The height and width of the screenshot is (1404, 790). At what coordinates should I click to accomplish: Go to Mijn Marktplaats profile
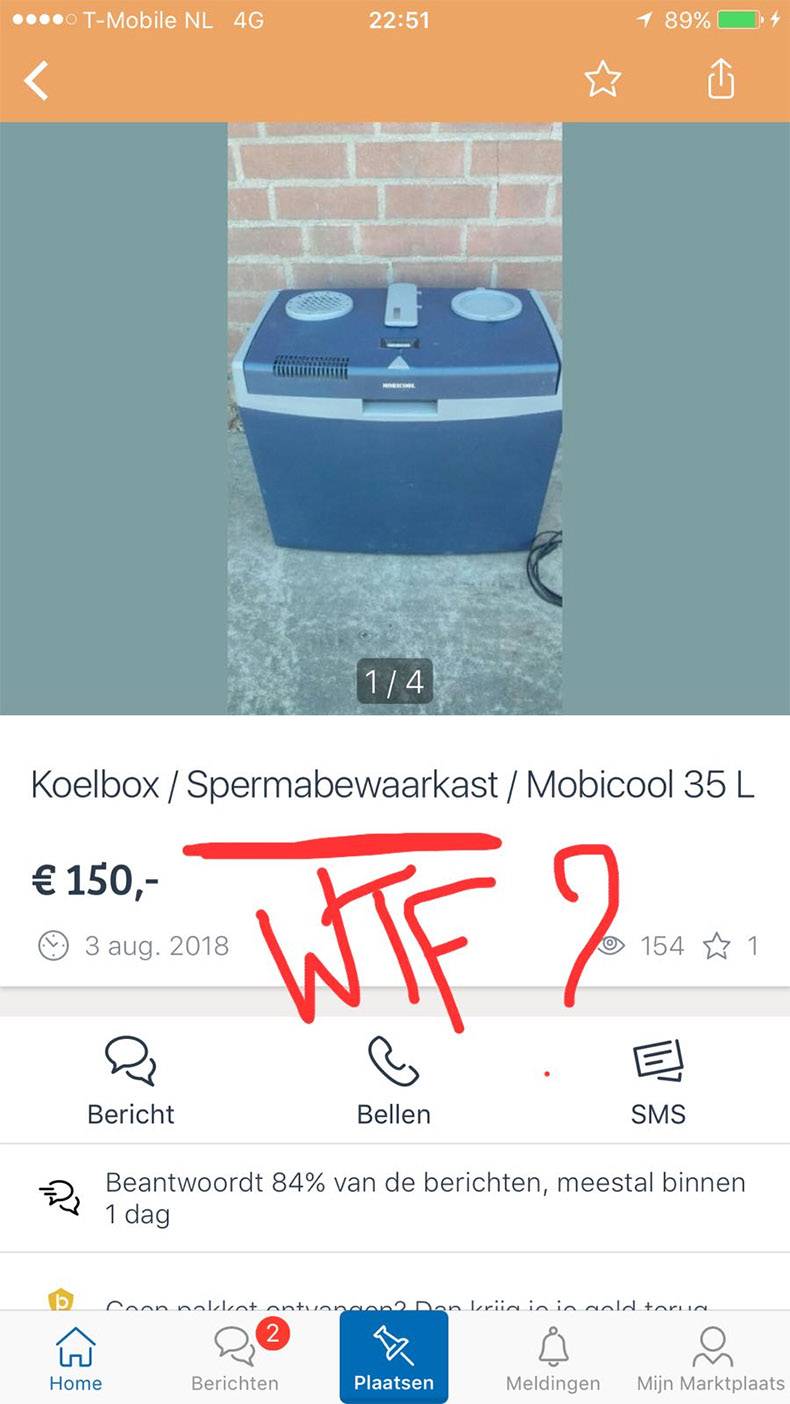click(711, 1358)
